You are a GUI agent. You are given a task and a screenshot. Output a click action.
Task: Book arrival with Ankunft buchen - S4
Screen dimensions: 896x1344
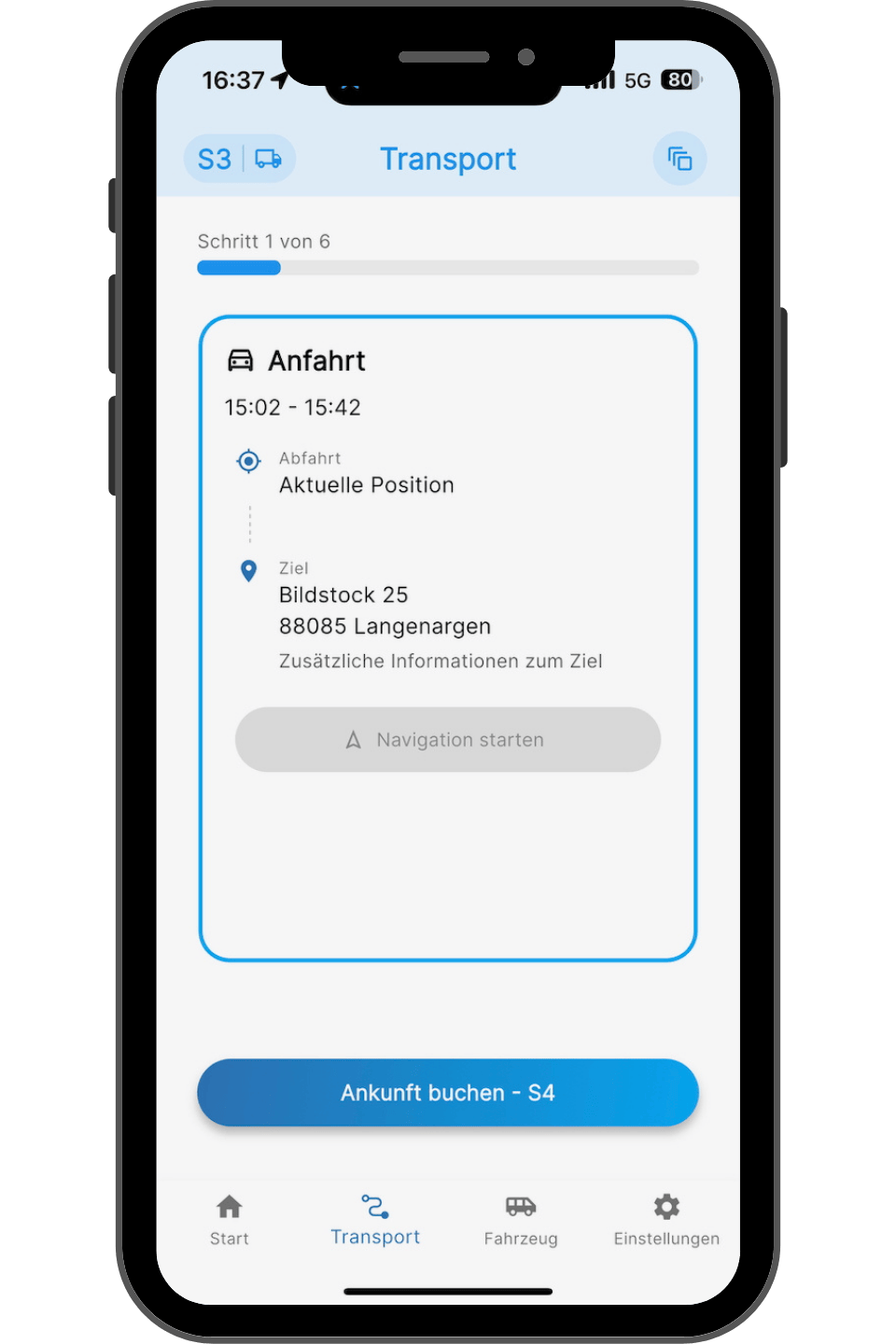click(x=448, y=1092)
